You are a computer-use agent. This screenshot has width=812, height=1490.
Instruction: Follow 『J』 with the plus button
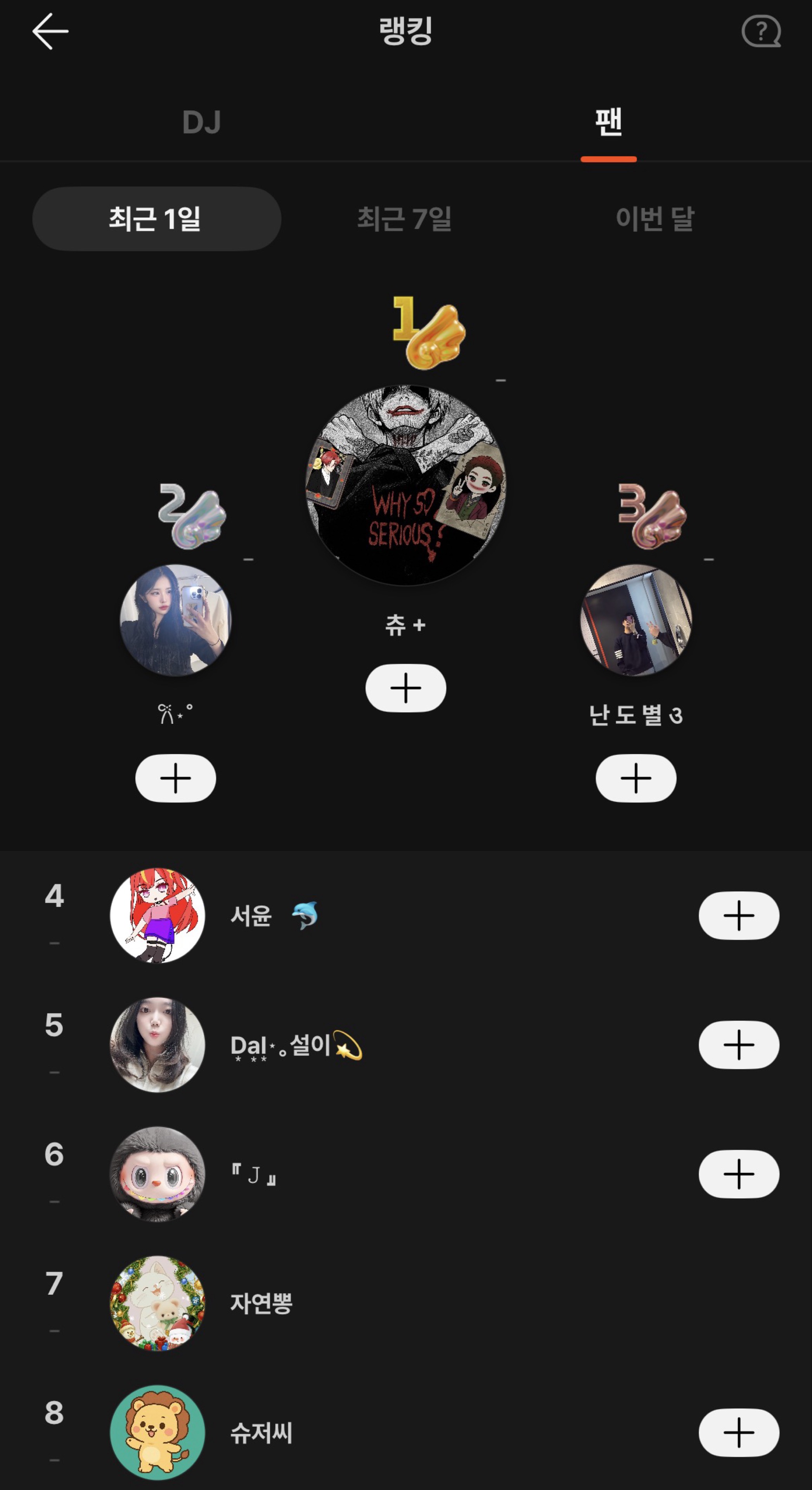click(739, 1174)
